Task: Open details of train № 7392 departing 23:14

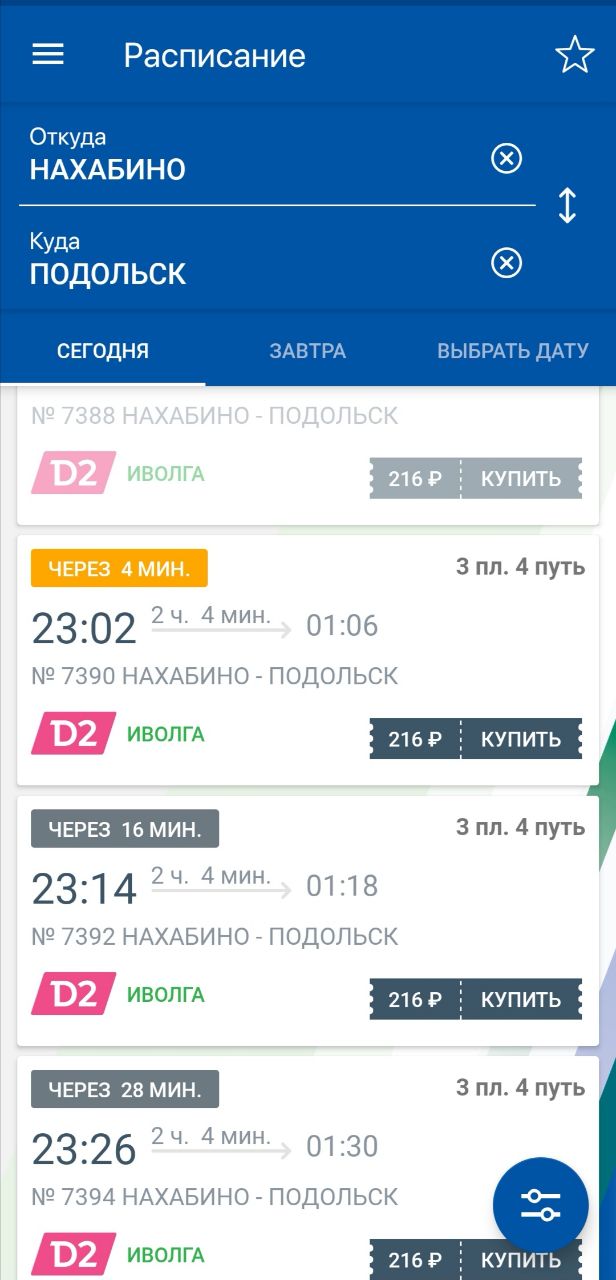Action: pyautogui.click(x=308, y=921)
